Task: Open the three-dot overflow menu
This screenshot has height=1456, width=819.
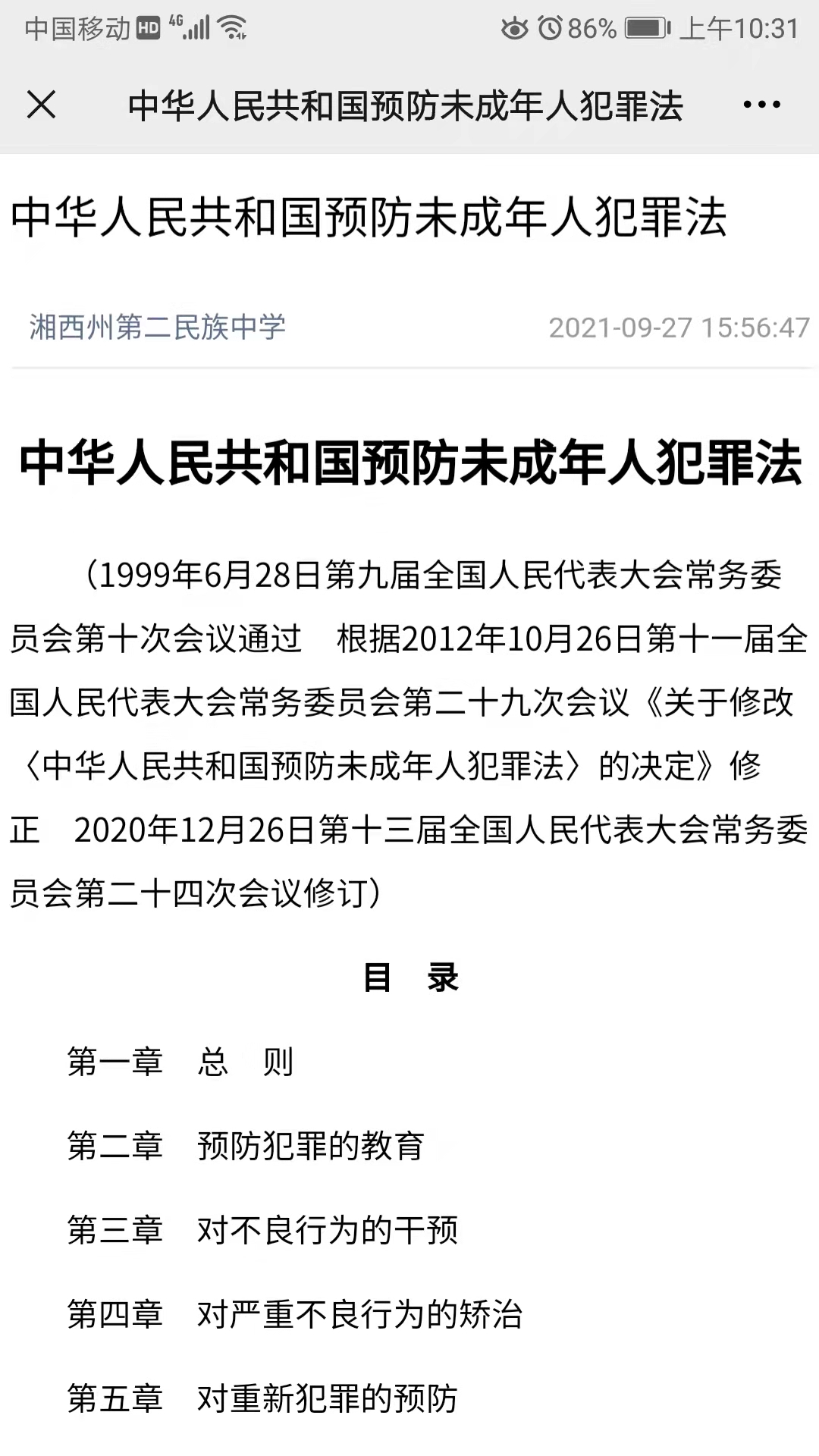Action: pyautogui.click(x=761, y=105)
